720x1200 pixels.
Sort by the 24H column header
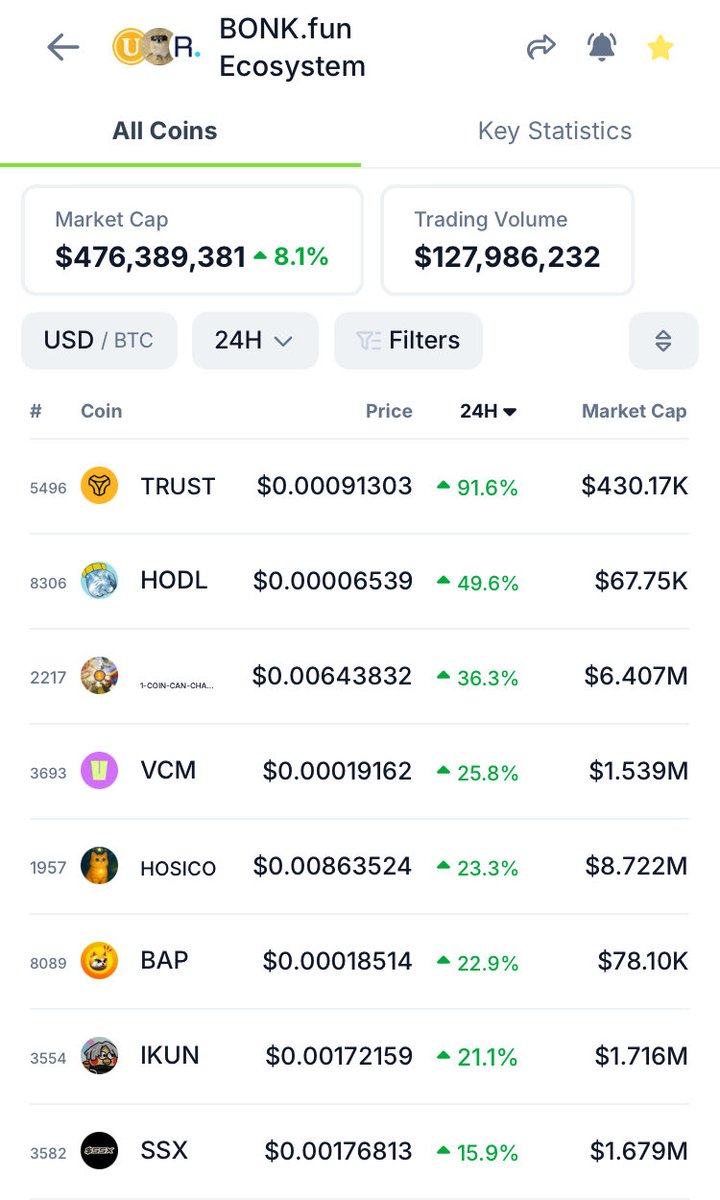coord(488,411)
